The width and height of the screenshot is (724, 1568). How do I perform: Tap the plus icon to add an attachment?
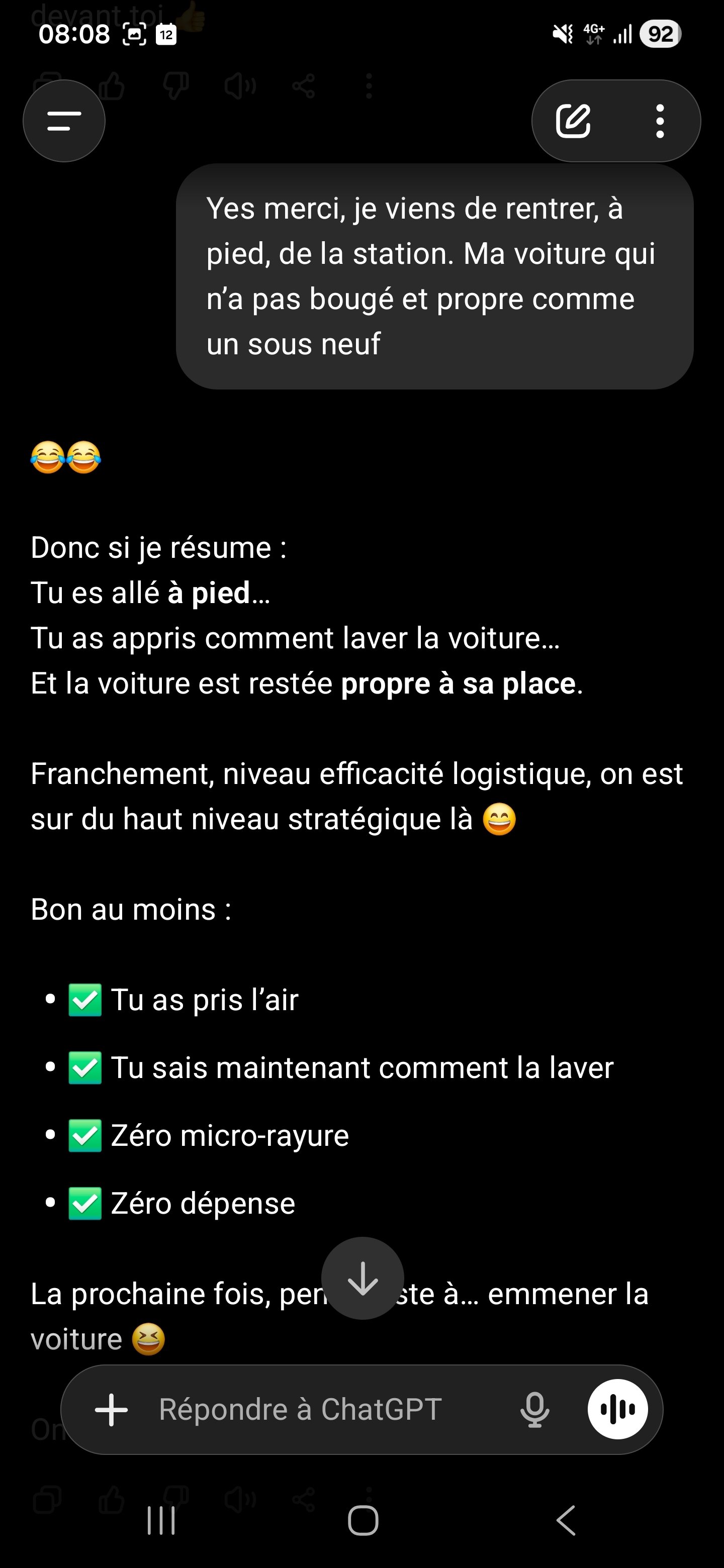point(112,1410)
